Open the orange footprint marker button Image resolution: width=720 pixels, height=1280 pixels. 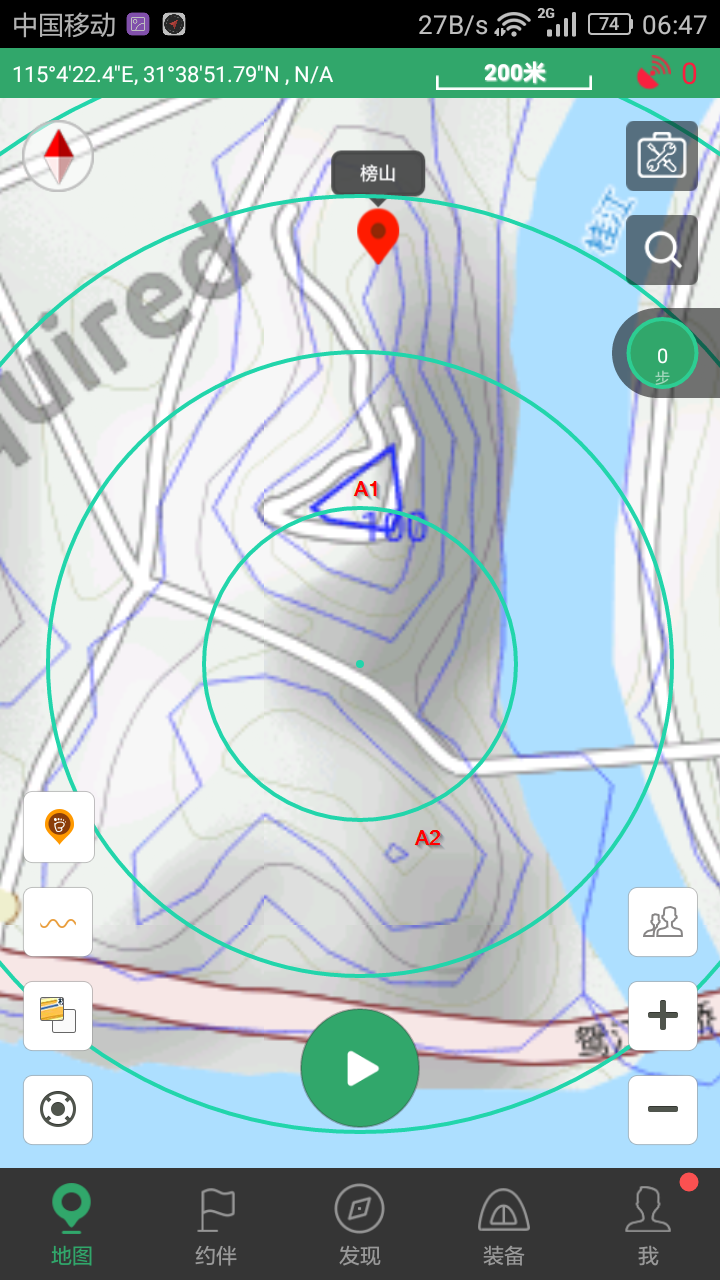coord(59,826)
